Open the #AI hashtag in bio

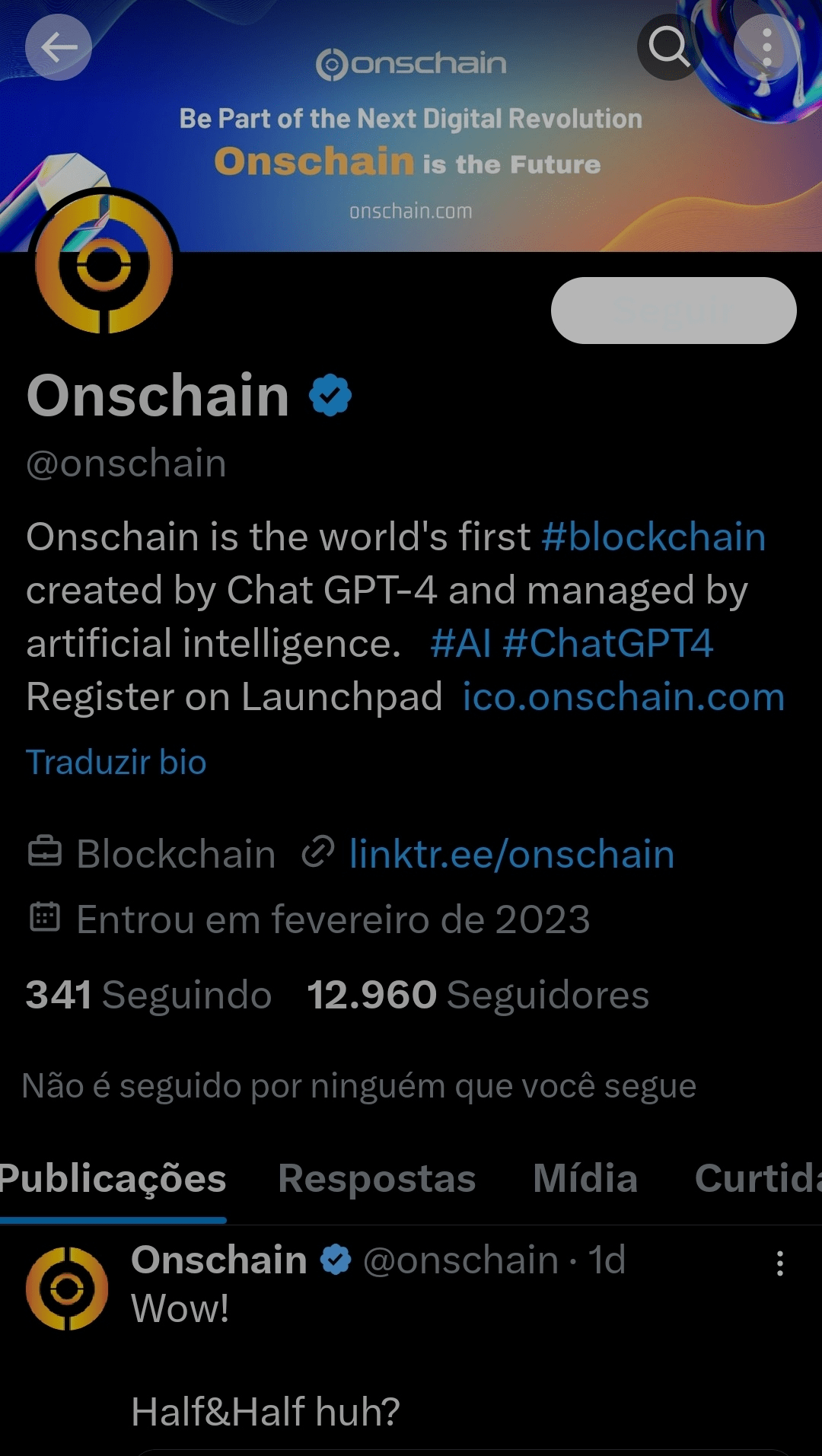coord(460,643)
